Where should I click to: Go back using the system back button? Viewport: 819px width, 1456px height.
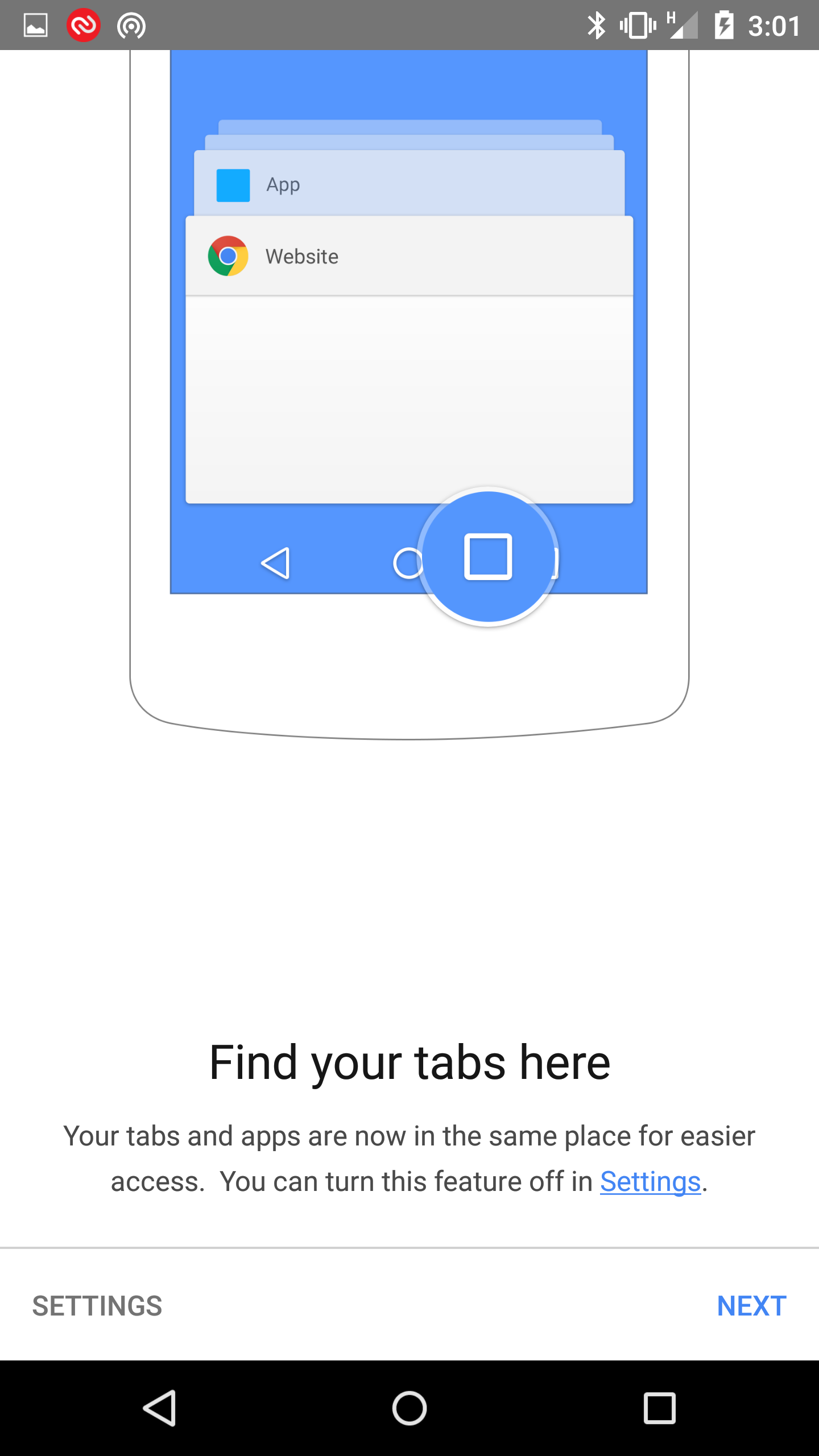[x=160, y=1408]
